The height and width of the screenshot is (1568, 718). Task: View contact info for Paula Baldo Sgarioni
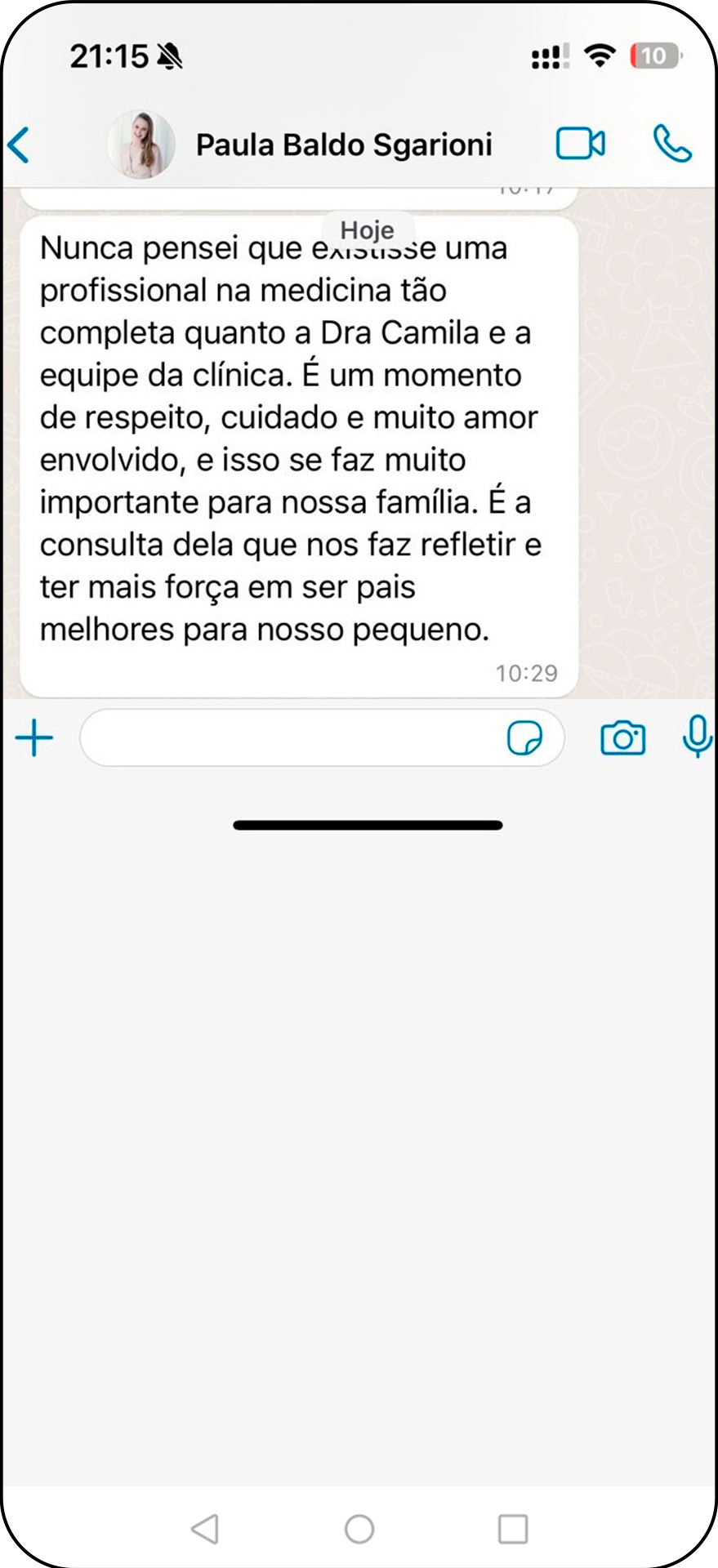tap(344, 145)
